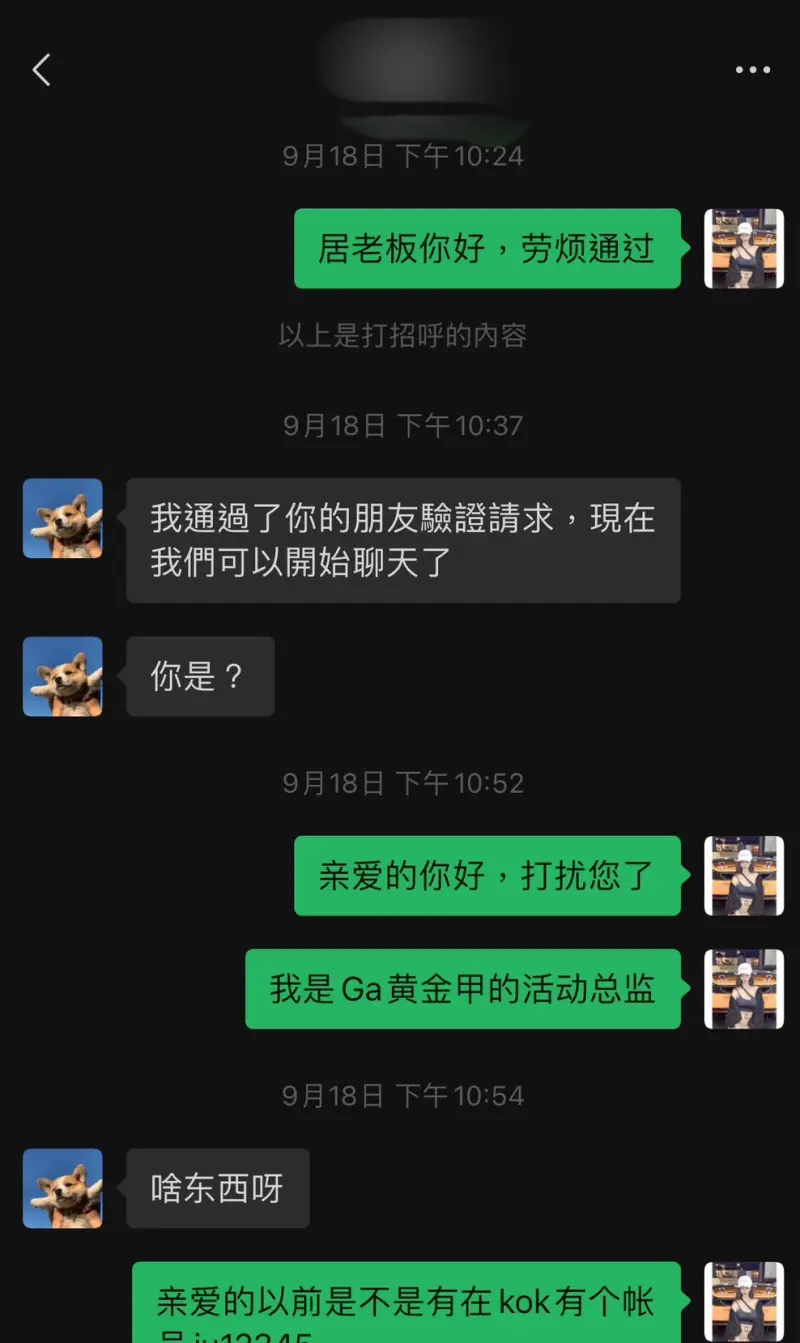Tap the '9月18日 下午10:24' timestamp
Screen dimensions: 800x1343
tap(403, 156)
